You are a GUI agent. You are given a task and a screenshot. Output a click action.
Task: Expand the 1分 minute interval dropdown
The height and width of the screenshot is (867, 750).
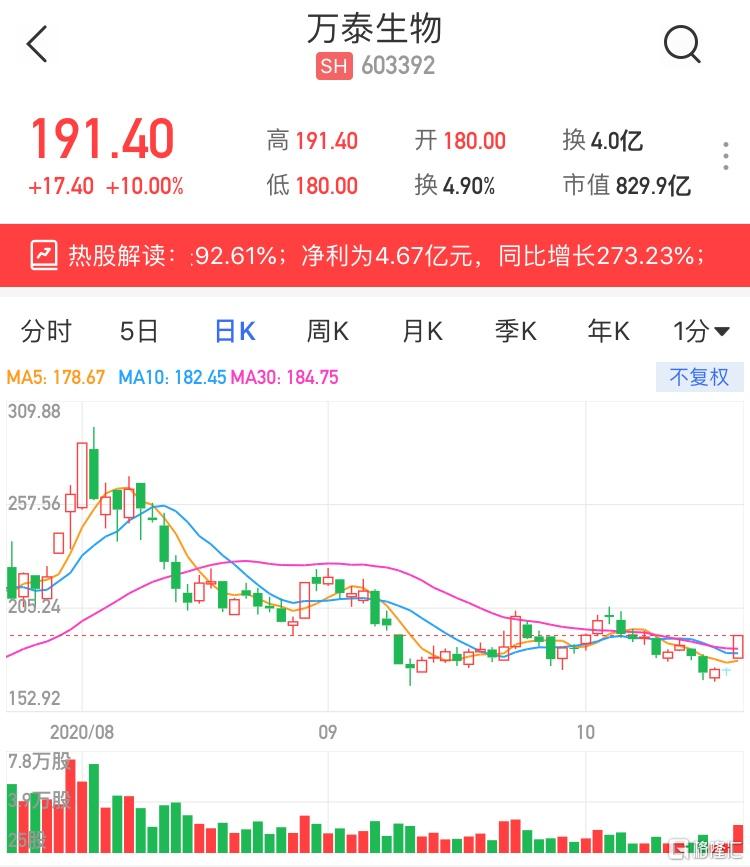click(x=701, y=332)
